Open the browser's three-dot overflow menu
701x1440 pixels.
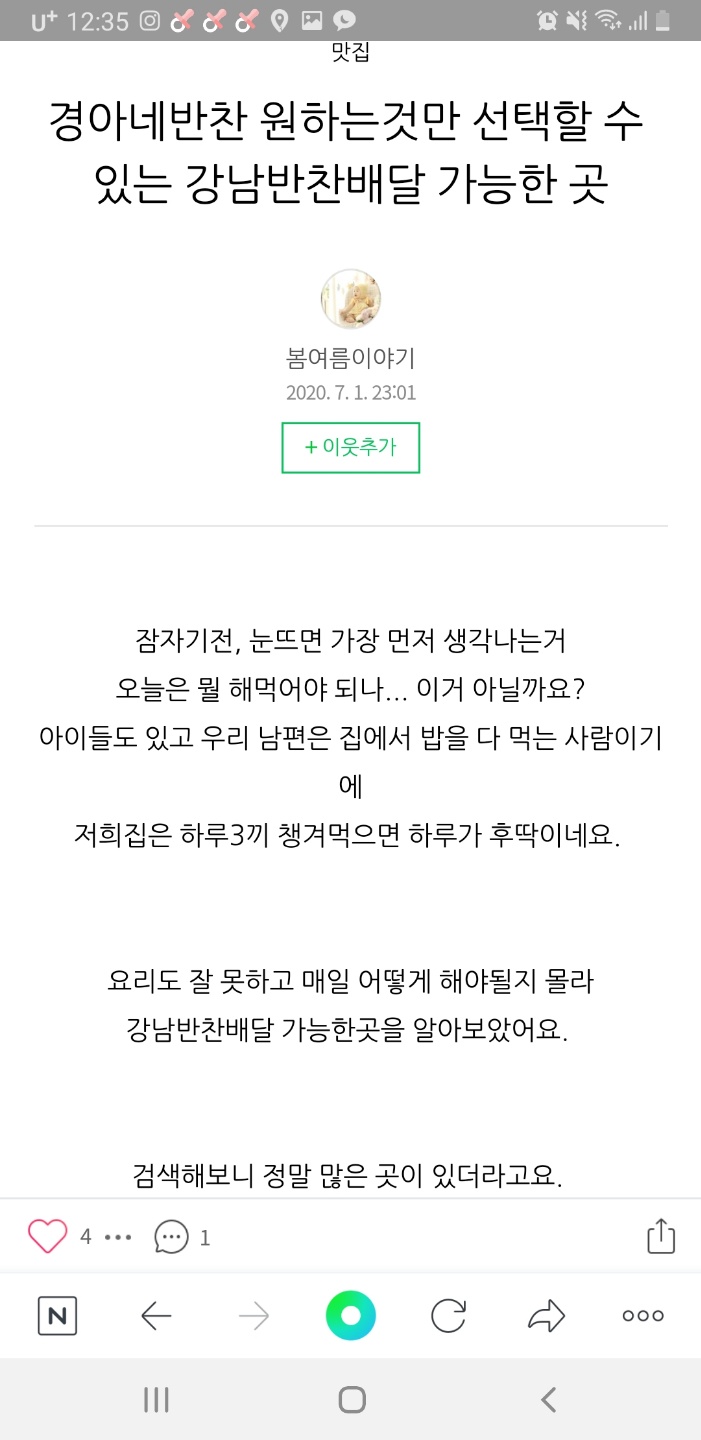[x=643, y=1316]
